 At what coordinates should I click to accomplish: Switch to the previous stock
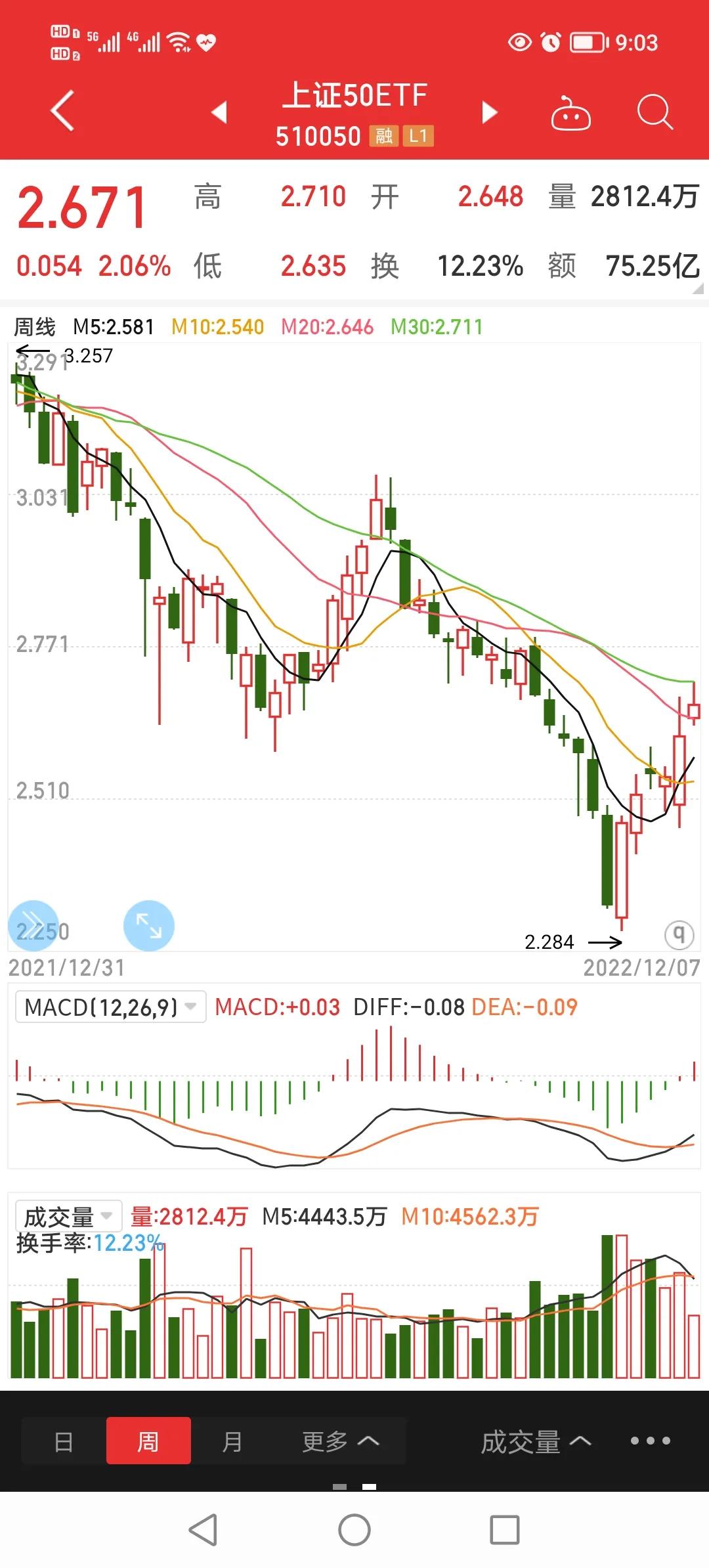(x=219, y=112)
